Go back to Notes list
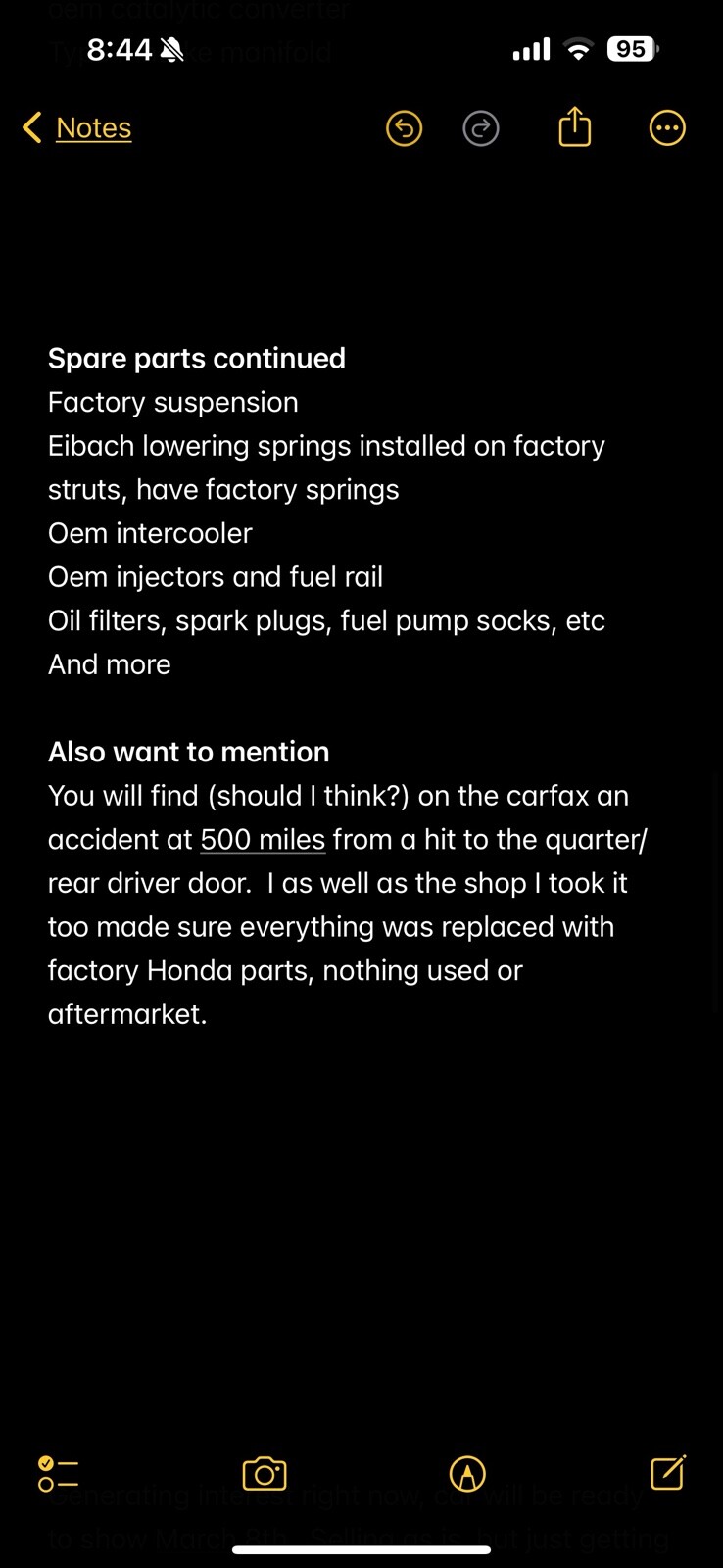723x1568 pixels. coord(78,127)
